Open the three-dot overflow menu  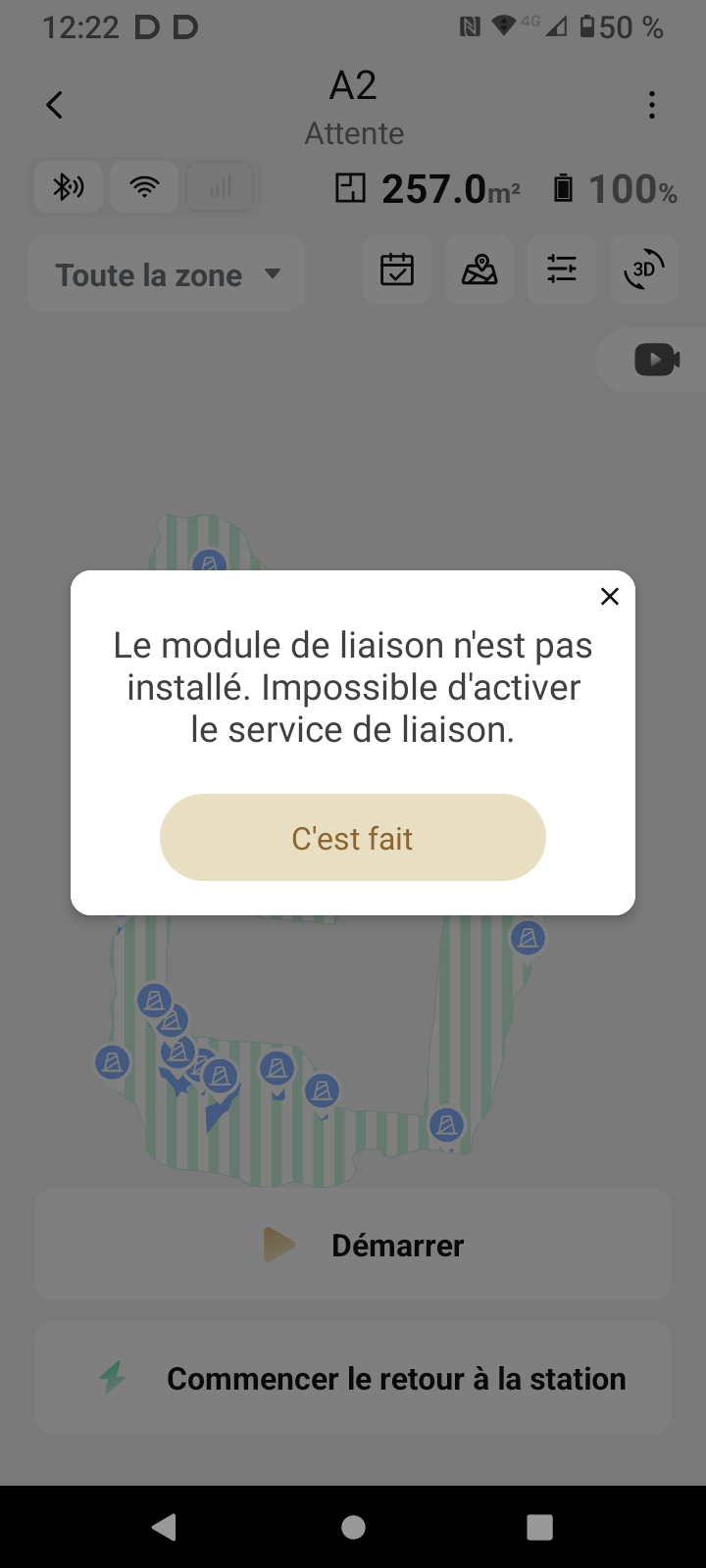click(651, 105)
